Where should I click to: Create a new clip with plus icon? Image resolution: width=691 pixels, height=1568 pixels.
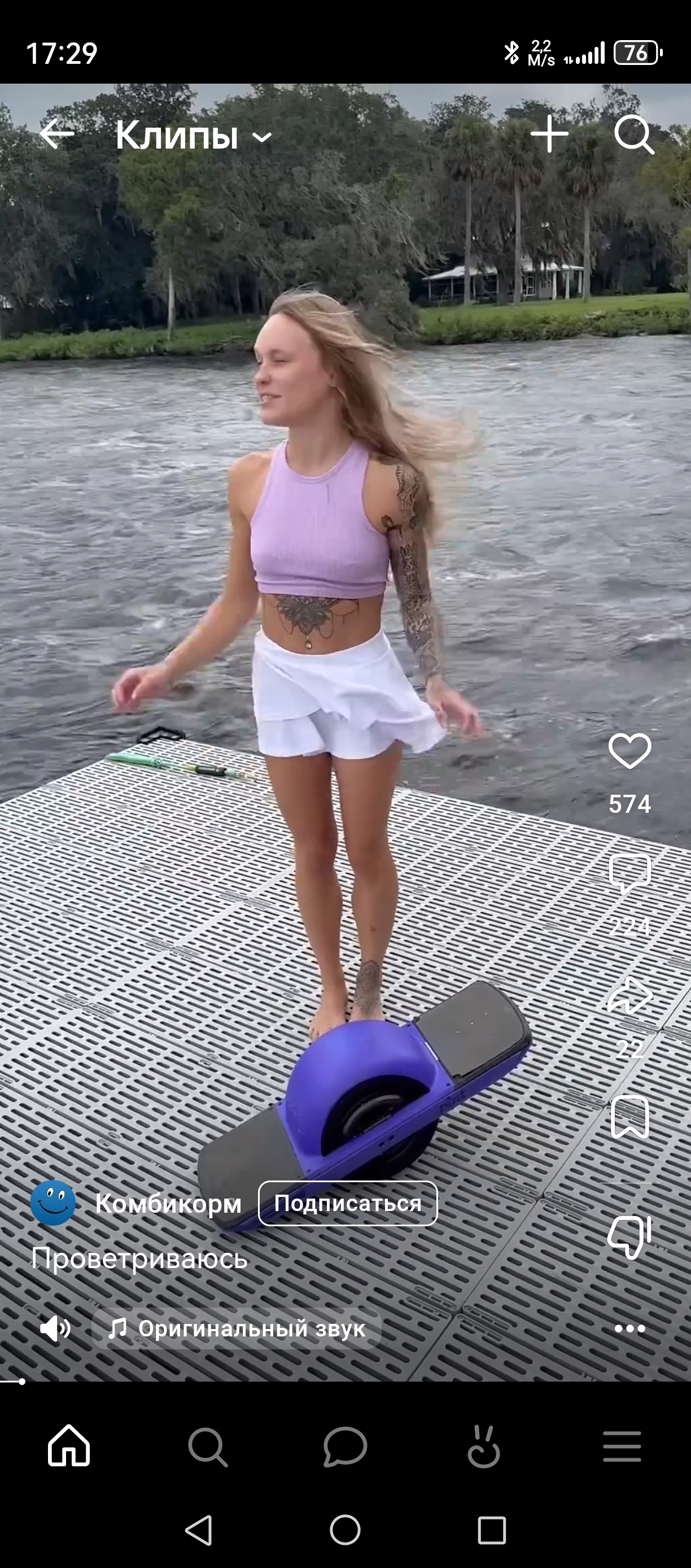point(549,134)
